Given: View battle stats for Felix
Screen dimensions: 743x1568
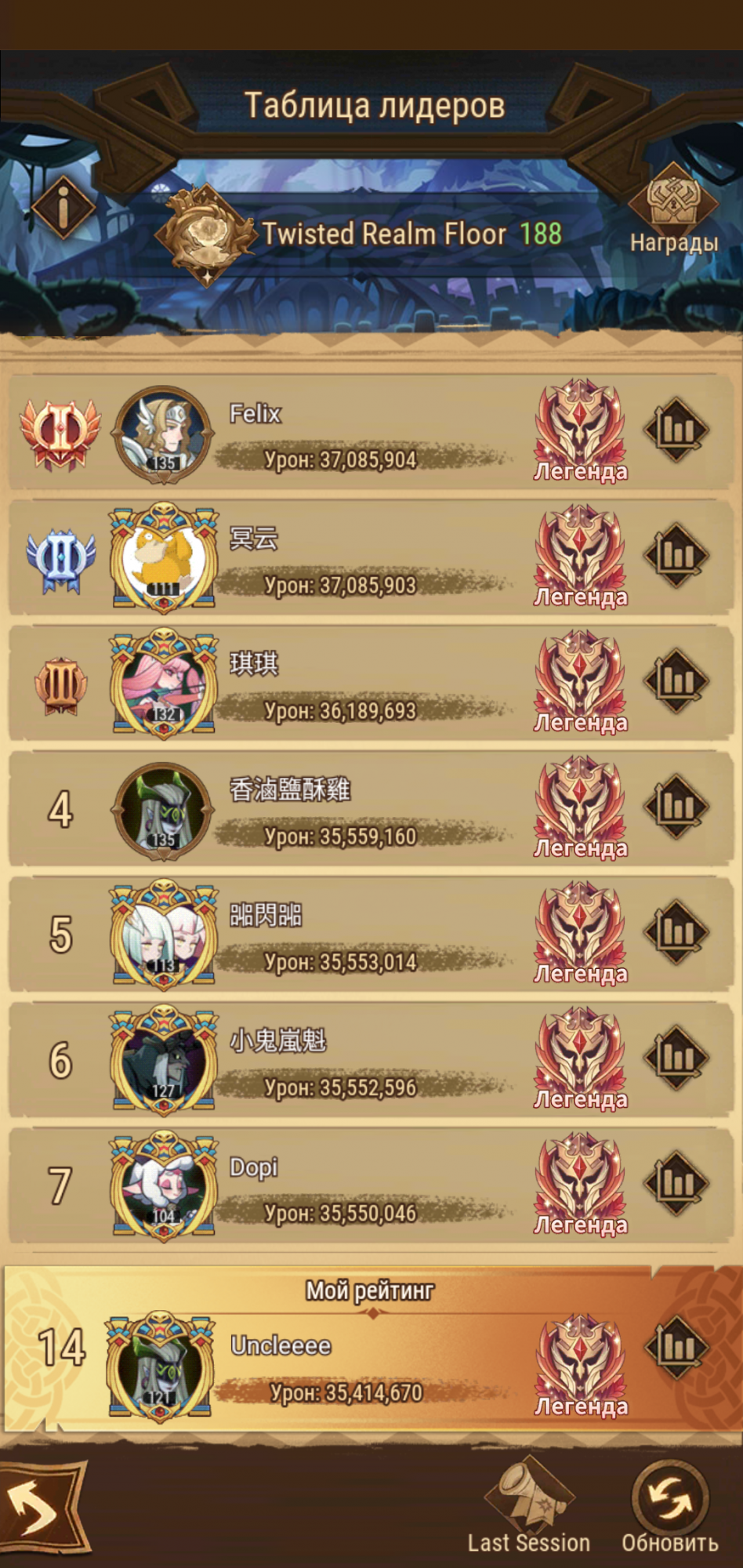Looking at the screenshot, I should (676, 430).
